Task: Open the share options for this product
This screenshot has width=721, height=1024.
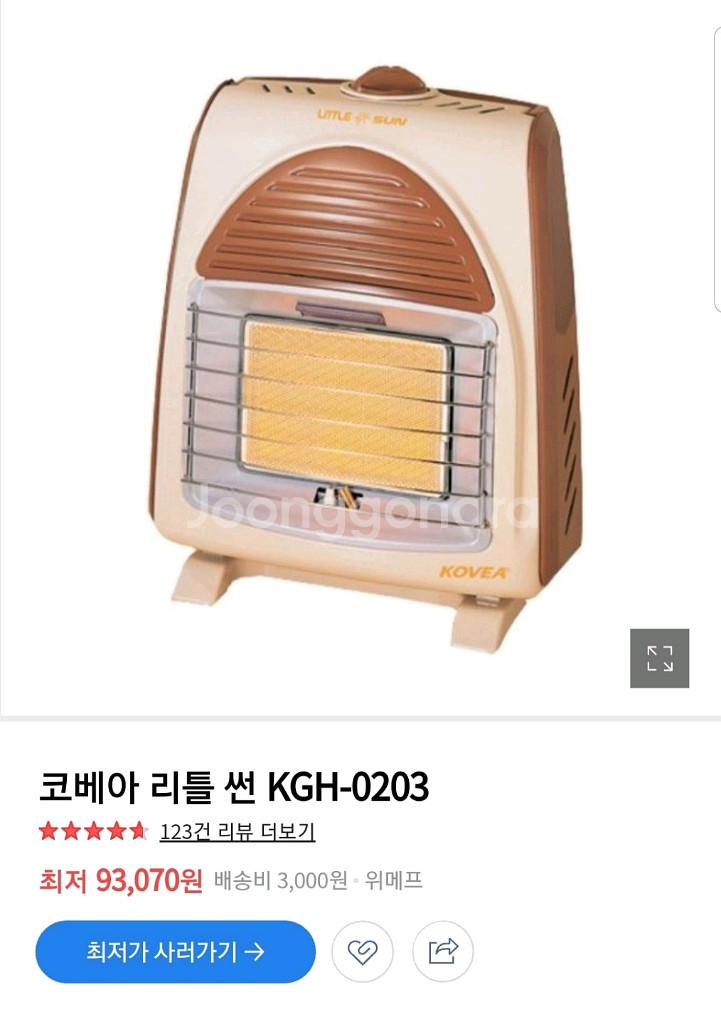Action: (x=440, y=952)
